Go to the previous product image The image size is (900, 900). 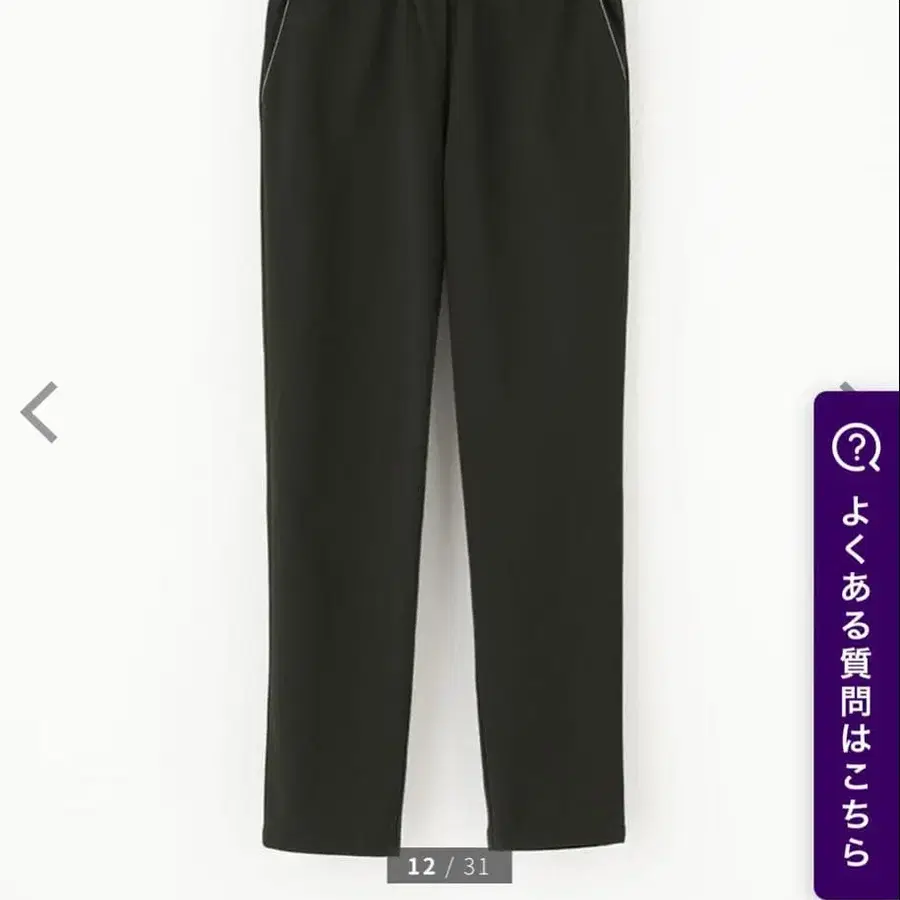point(40,412)
